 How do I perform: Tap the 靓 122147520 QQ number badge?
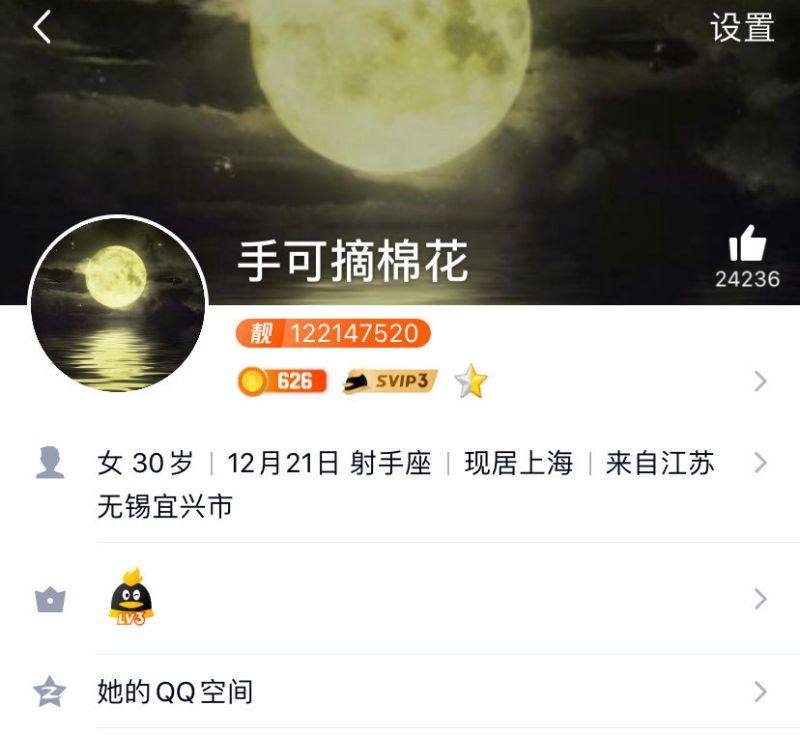tap(333, 333)
